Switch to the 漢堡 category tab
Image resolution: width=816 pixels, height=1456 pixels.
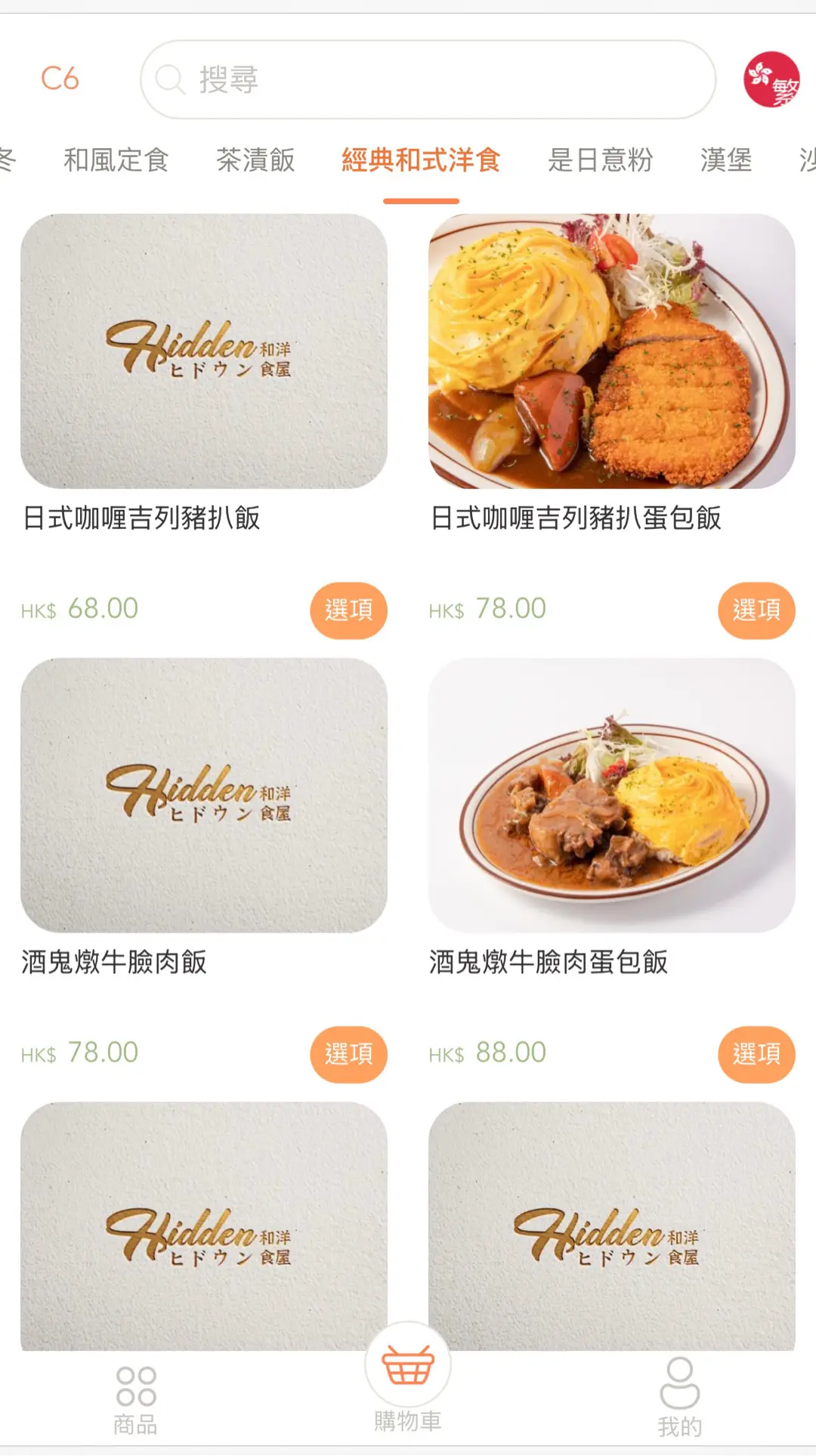[725, 160]
